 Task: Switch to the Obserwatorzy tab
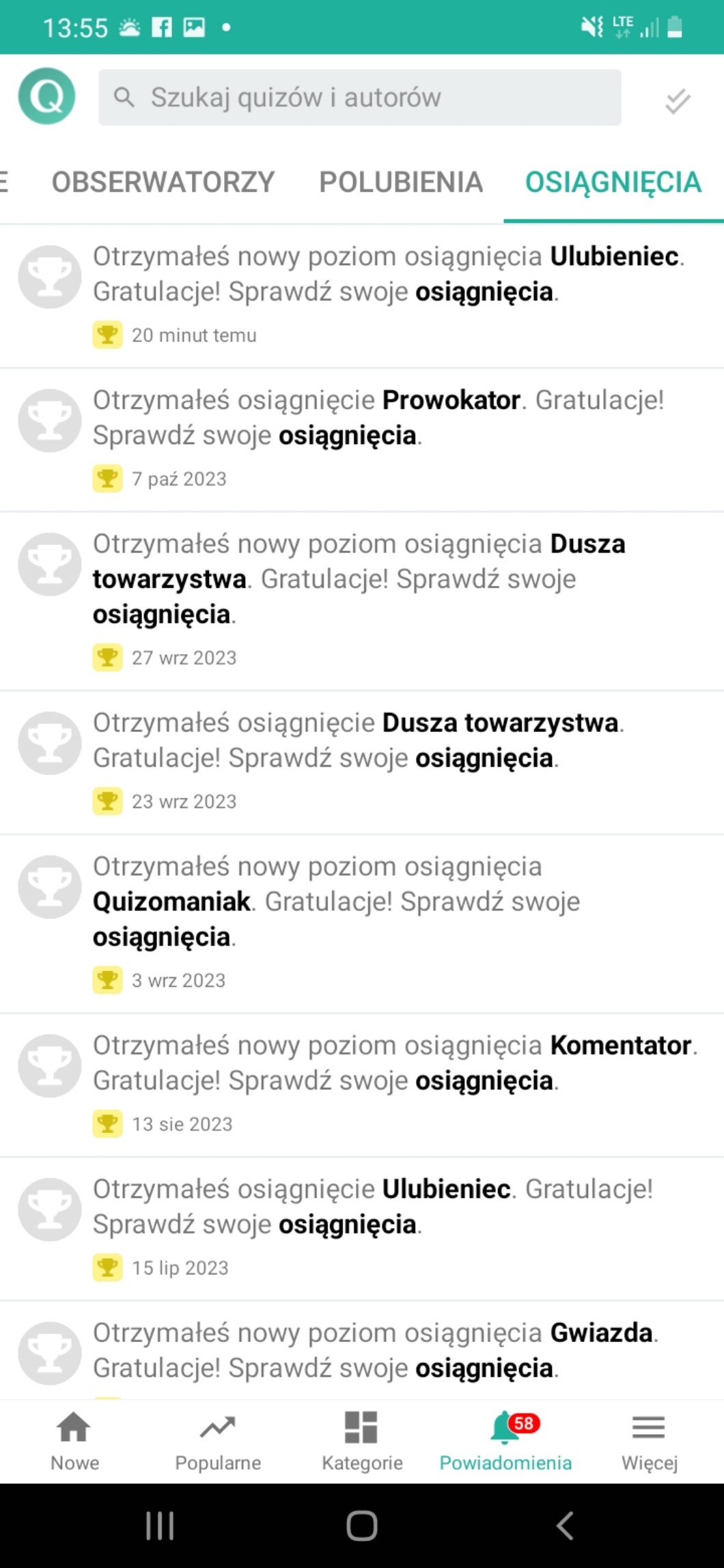(x=163, y=182)
